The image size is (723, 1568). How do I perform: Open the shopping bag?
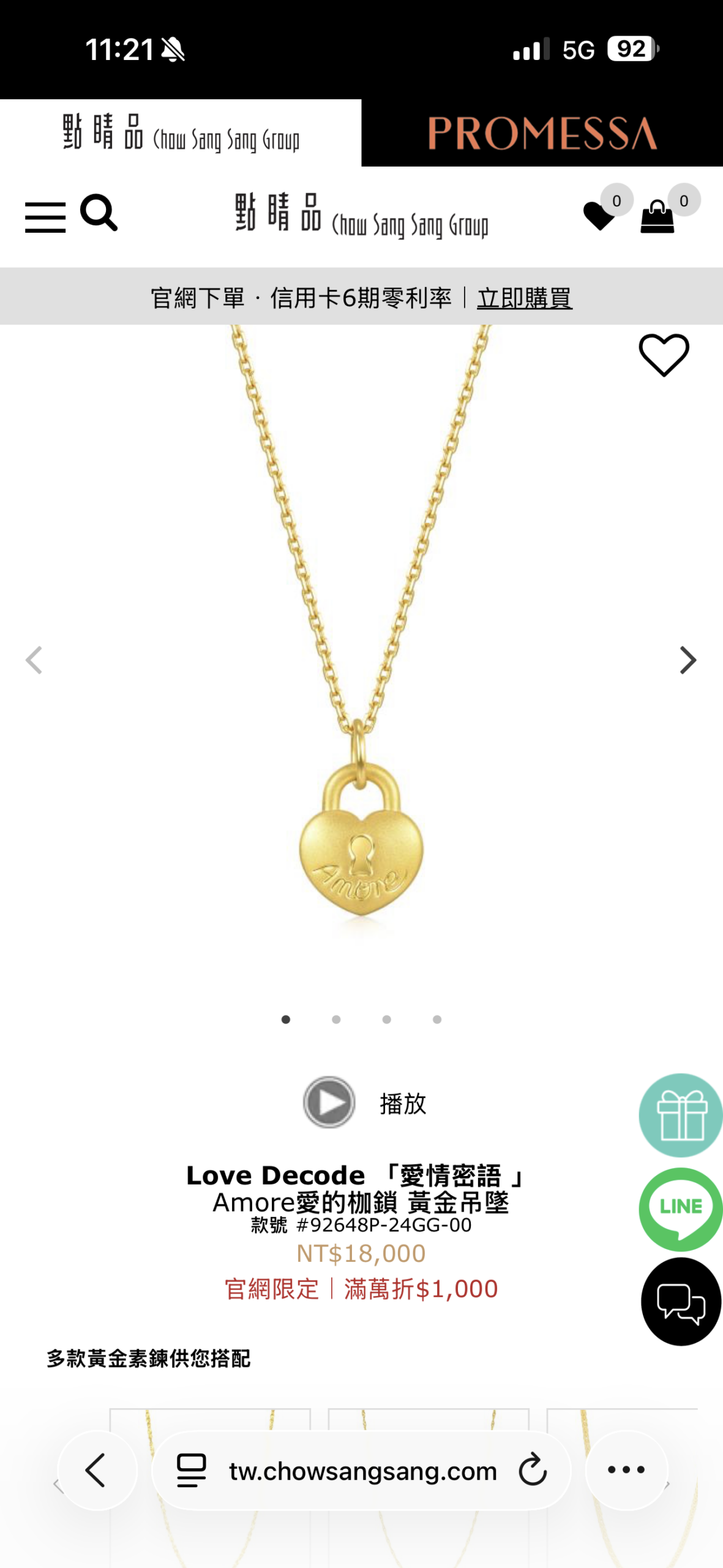[657, 217]
